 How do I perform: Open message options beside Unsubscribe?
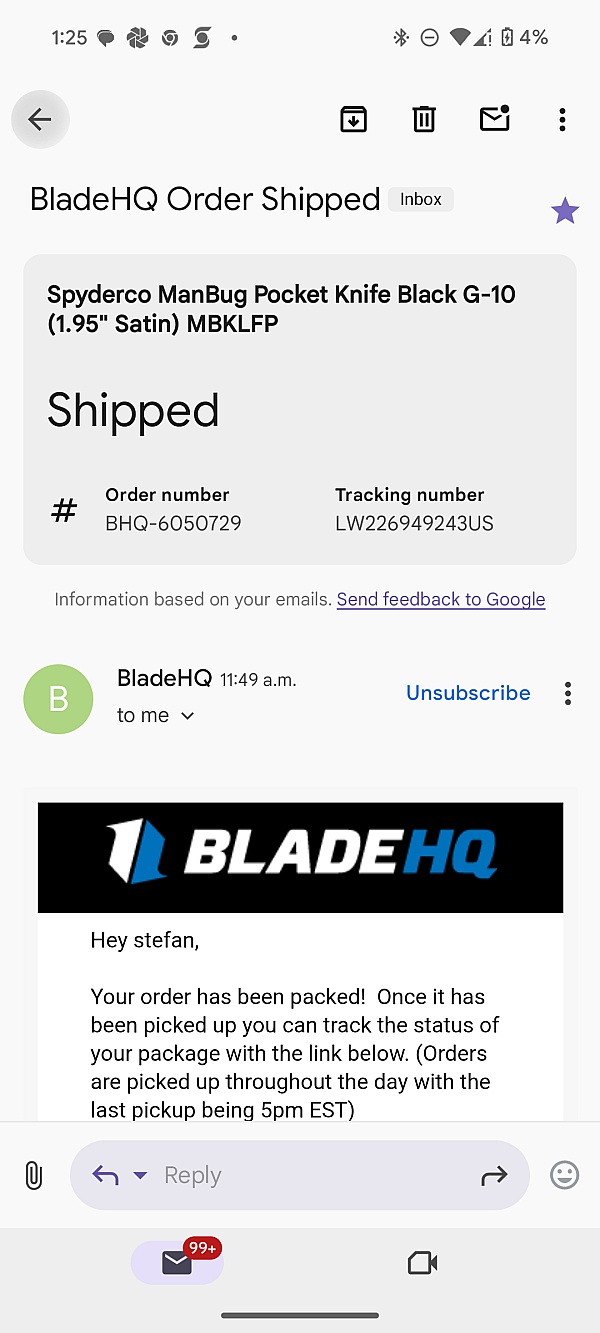pyautogui.click(x=568, y=693)
